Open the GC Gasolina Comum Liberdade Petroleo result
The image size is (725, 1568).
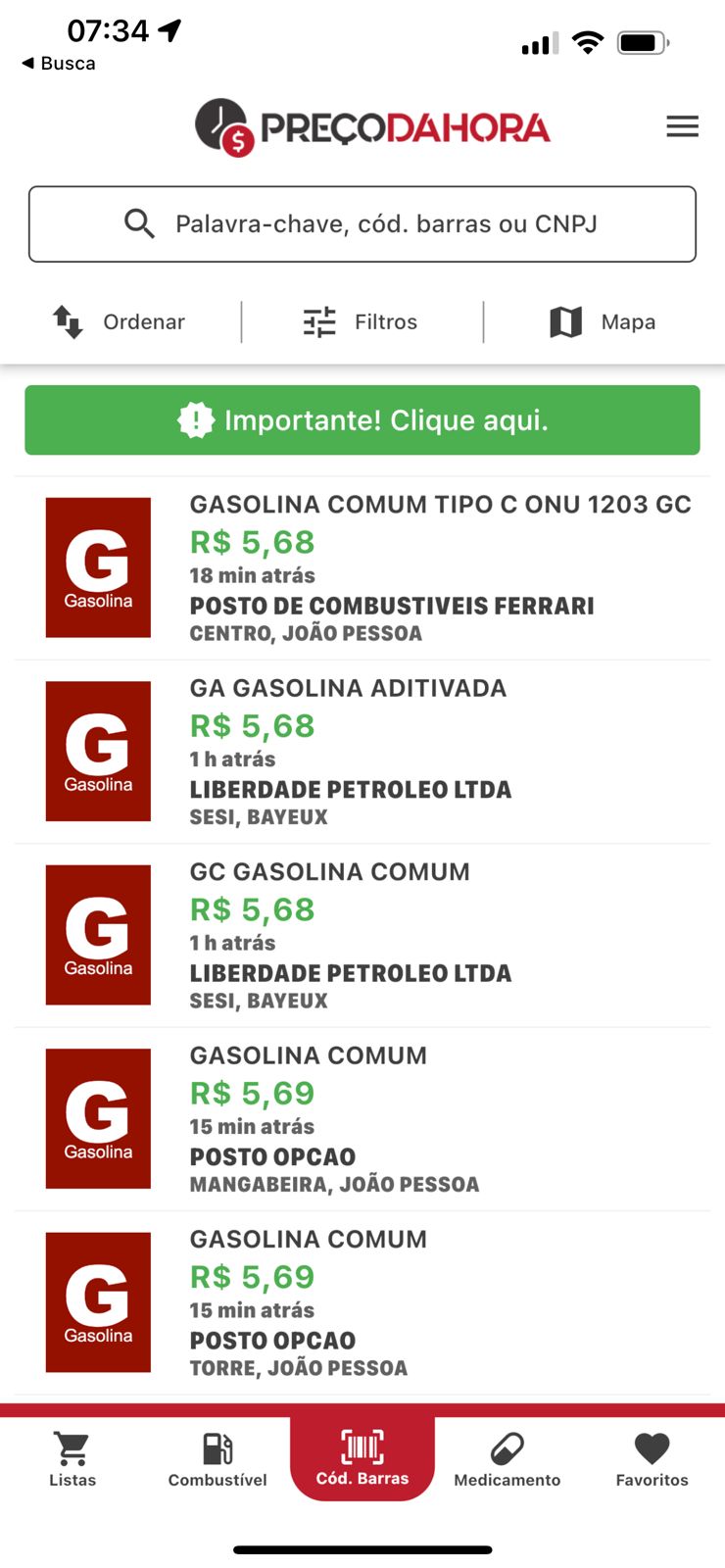coord(362,936)
